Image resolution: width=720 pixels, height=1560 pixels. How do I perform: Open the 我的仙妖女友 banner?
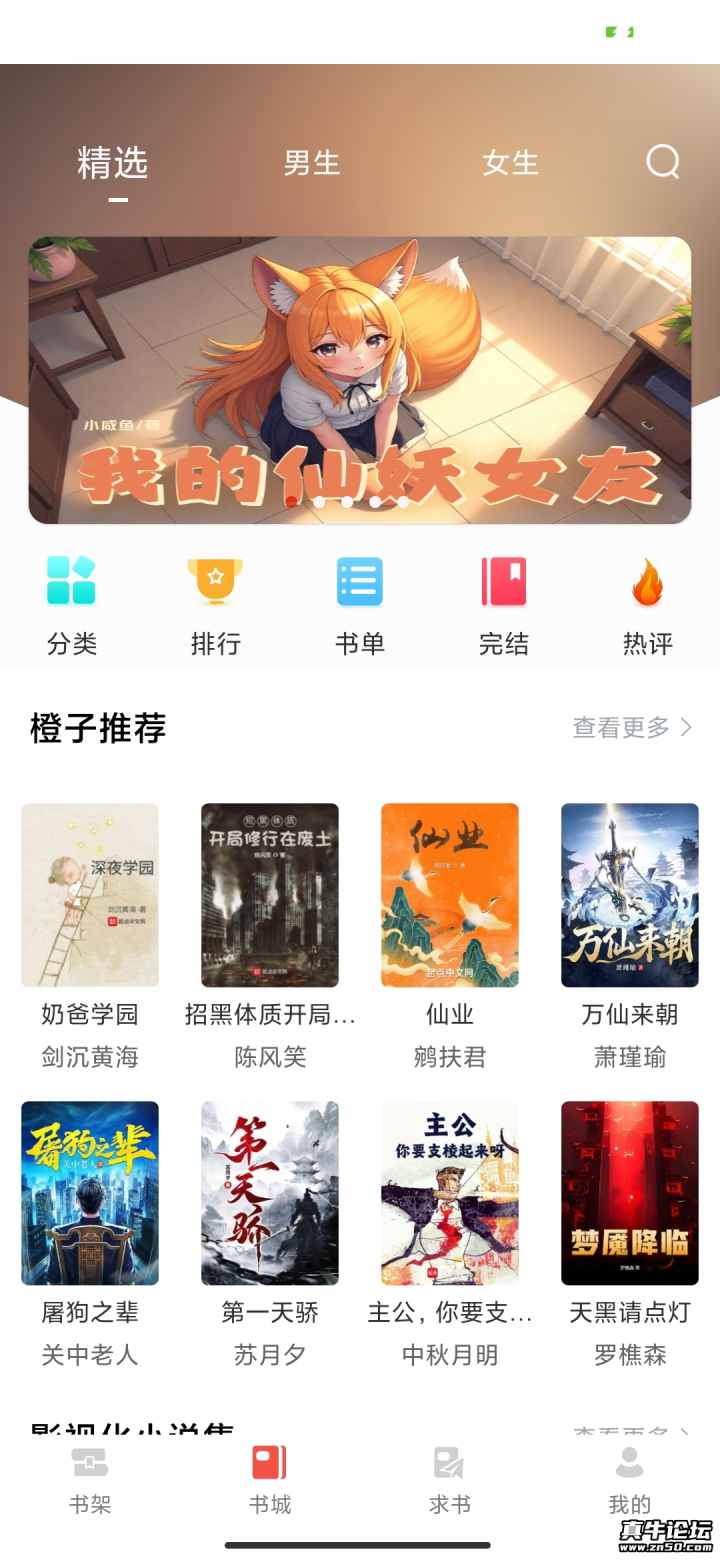pyautogui.click(x=360, y=380)
